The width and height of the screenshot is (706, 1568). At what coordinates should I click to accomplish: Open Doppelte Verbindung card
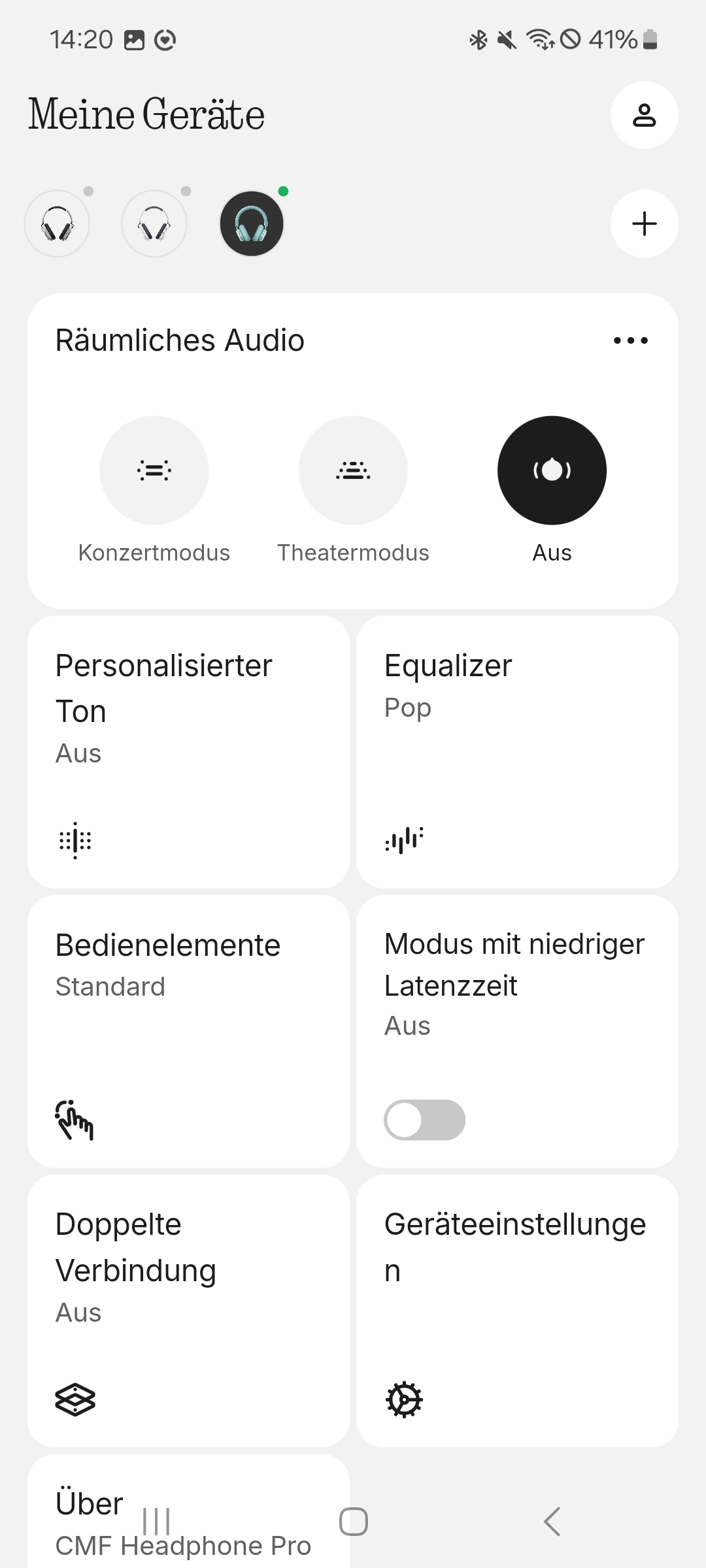[188, 1311]
